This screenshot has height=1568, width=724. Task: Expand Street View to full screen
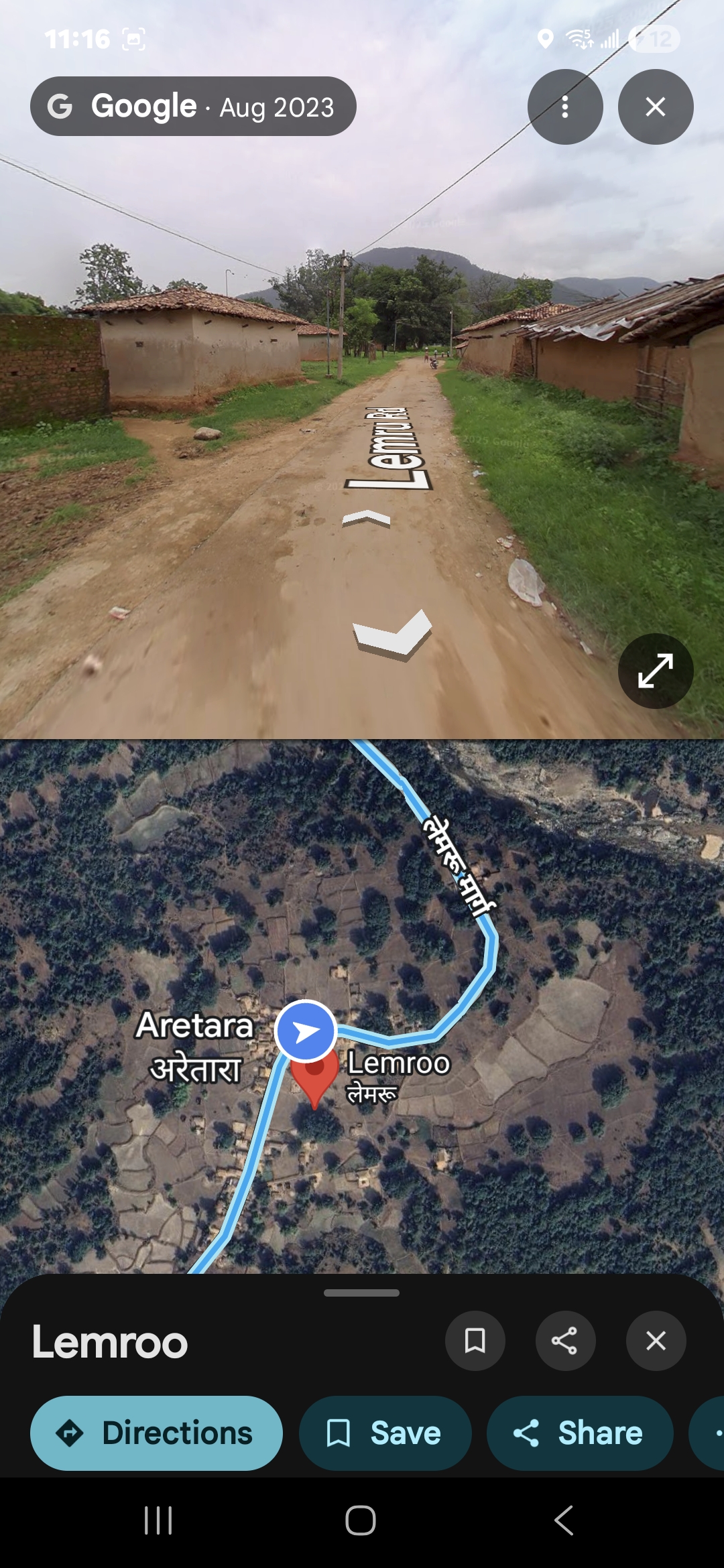(x=655, y=671)
